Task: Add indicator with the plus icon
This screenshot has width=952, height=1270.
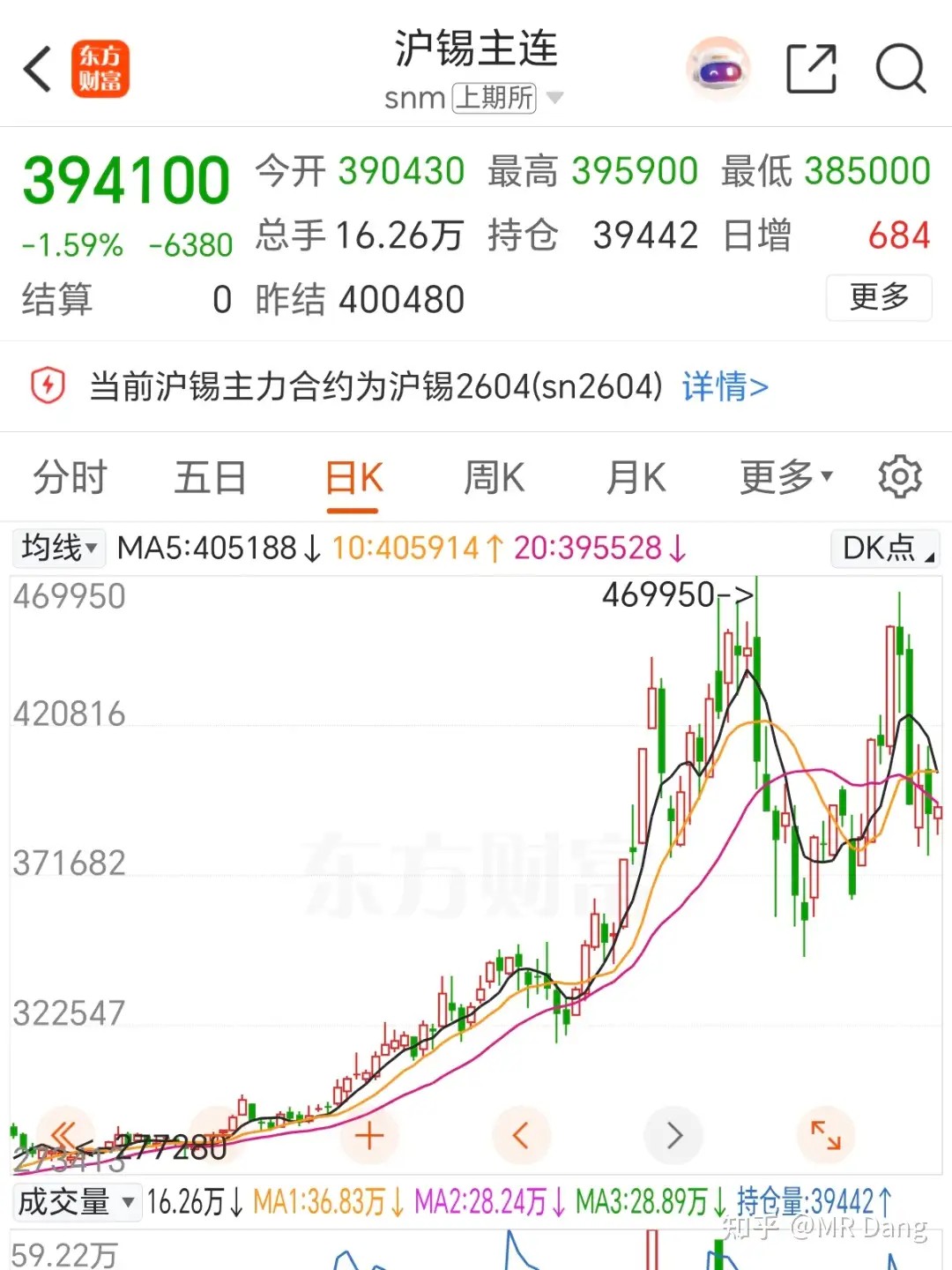Action: coord(369,1136)
